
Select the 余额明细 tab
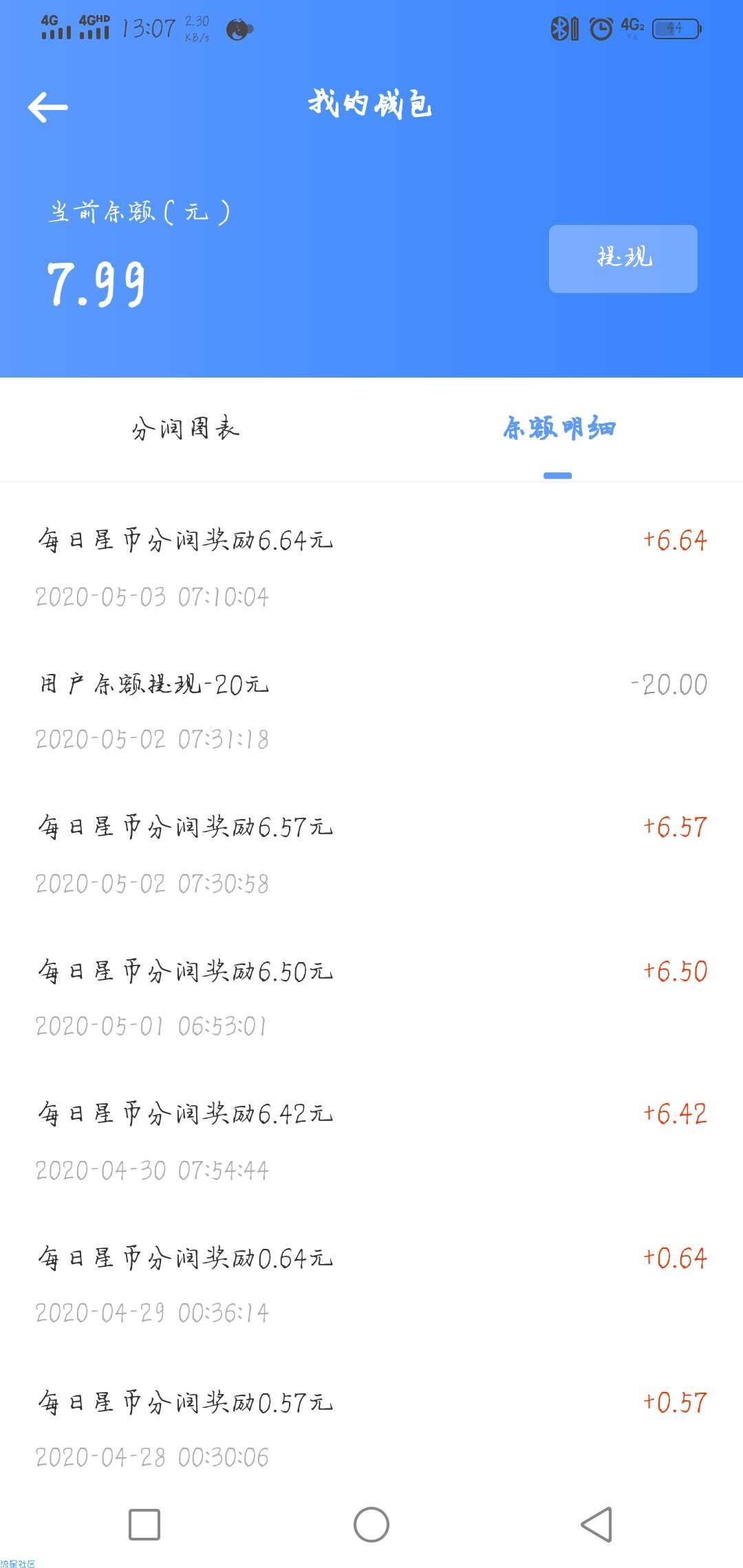click(x=558, y=429)
